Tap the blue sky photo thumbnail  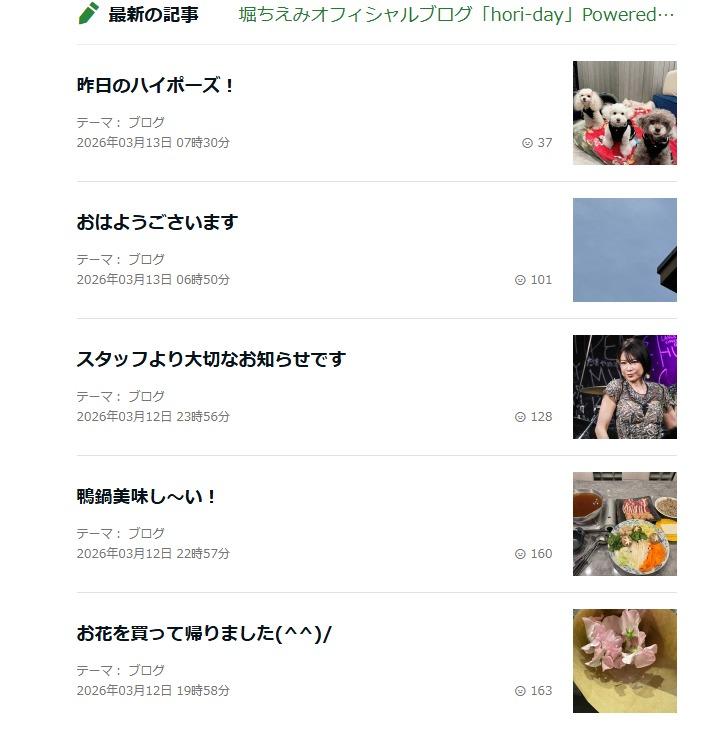(x=624, y=250)
